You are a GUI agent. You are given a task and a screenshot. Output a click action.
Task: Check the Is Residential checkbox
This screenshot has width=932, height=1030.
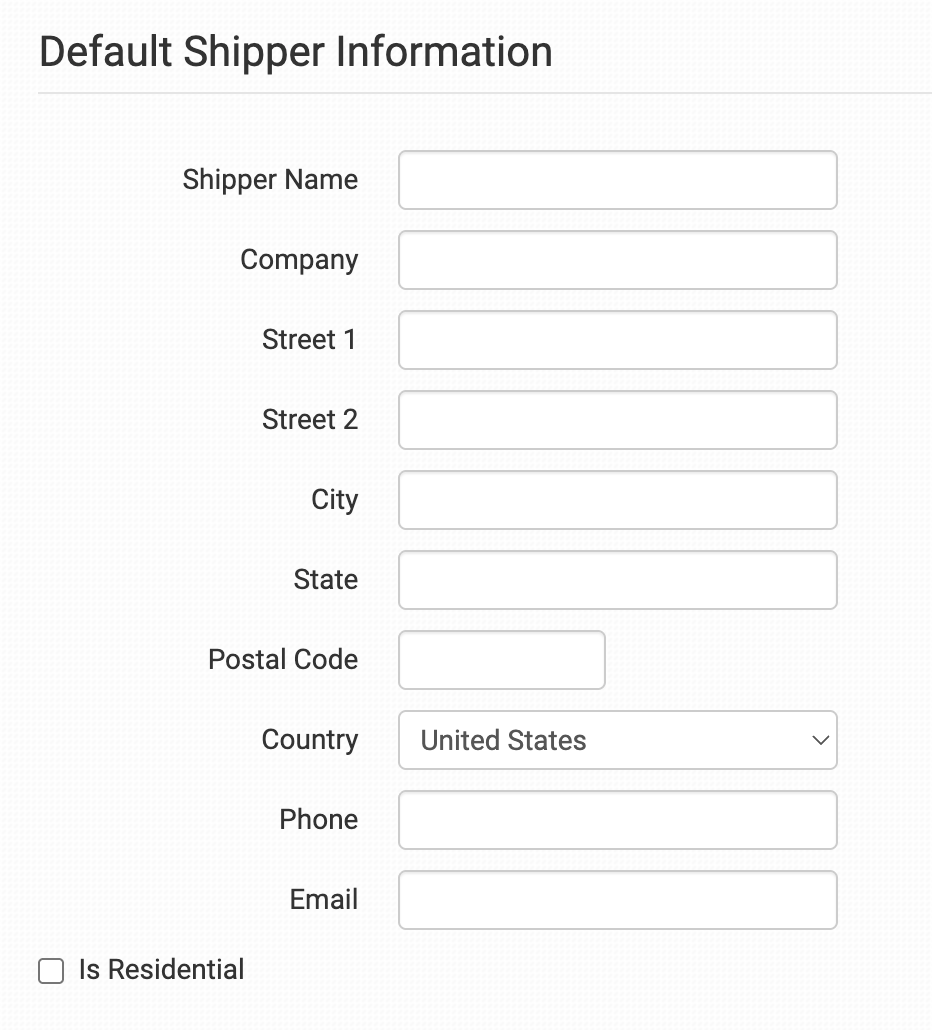coord(51,971)
